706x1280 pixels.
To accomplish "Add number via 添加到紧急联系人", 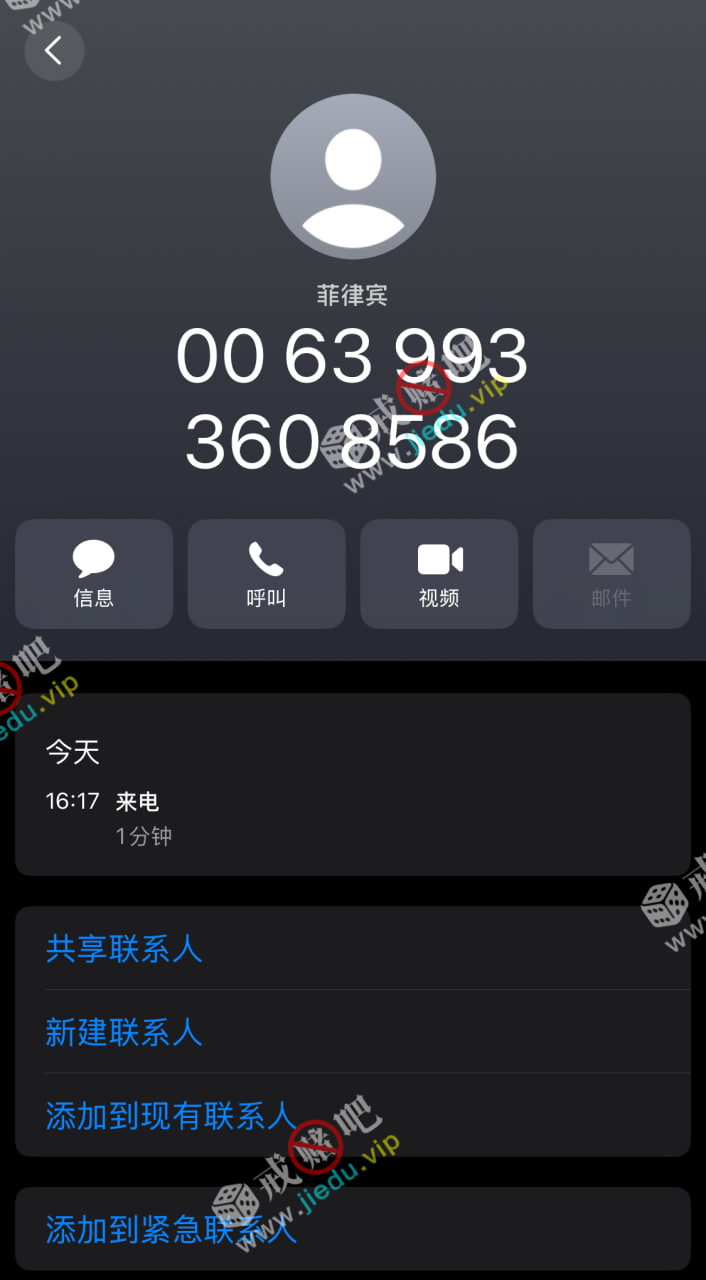I will (x=170, y=1228).
